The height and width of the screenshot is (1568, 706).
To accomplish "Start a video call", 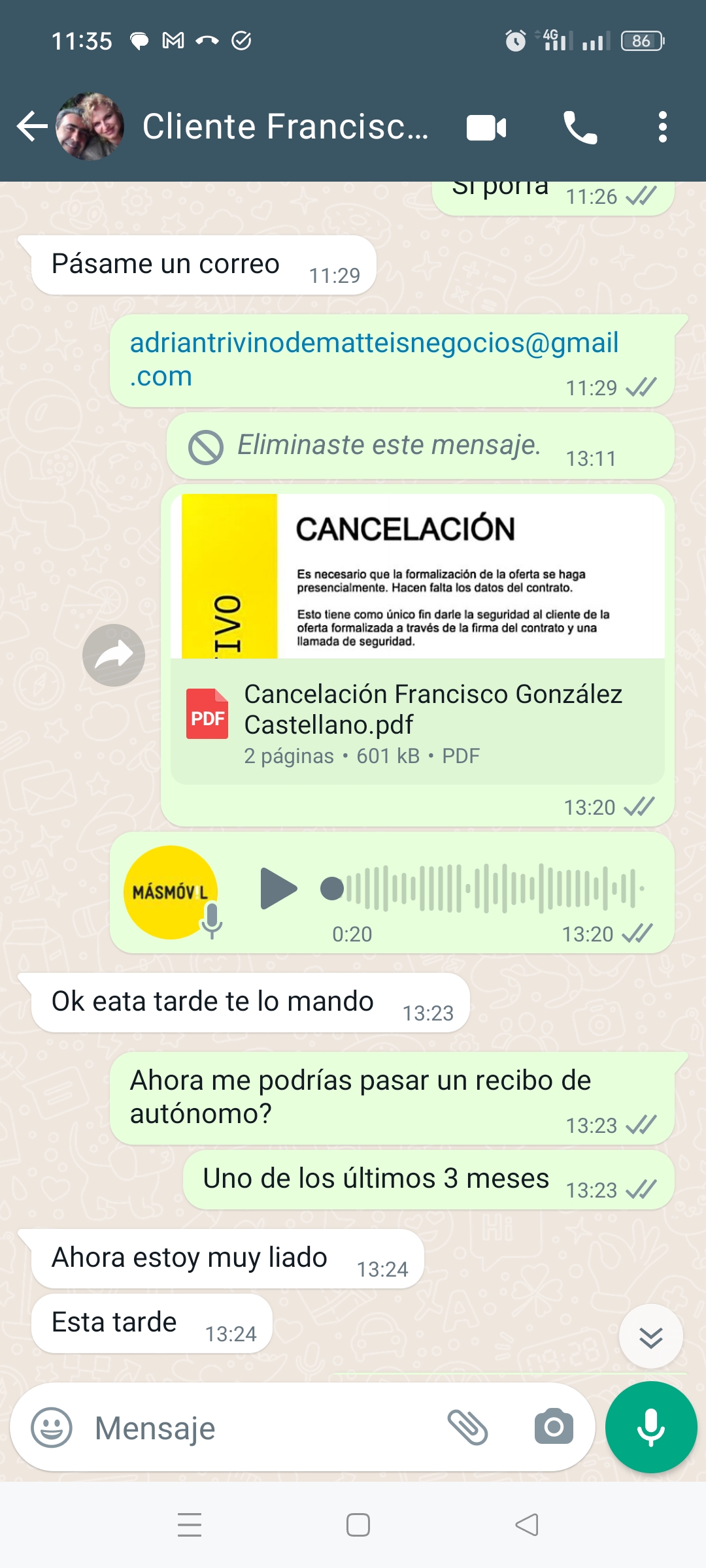I will (x=486, y=127).
